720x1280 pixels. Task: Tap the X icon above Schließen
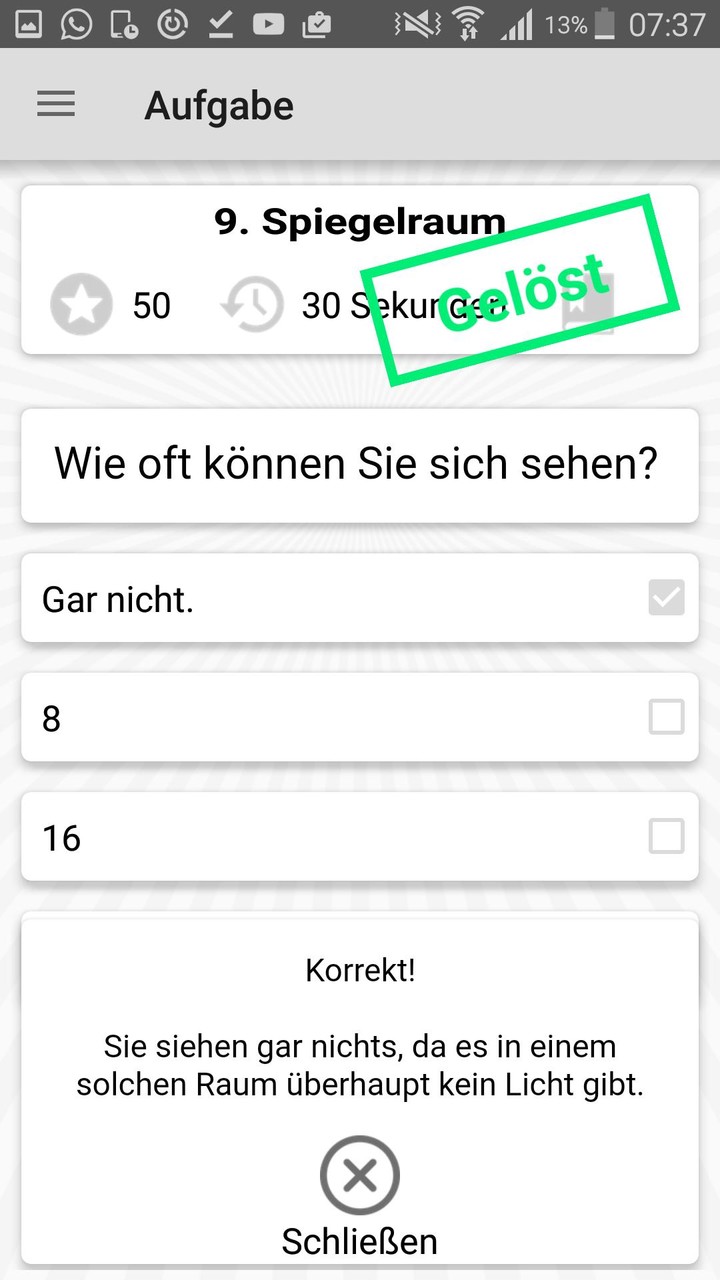[360, 1175]
